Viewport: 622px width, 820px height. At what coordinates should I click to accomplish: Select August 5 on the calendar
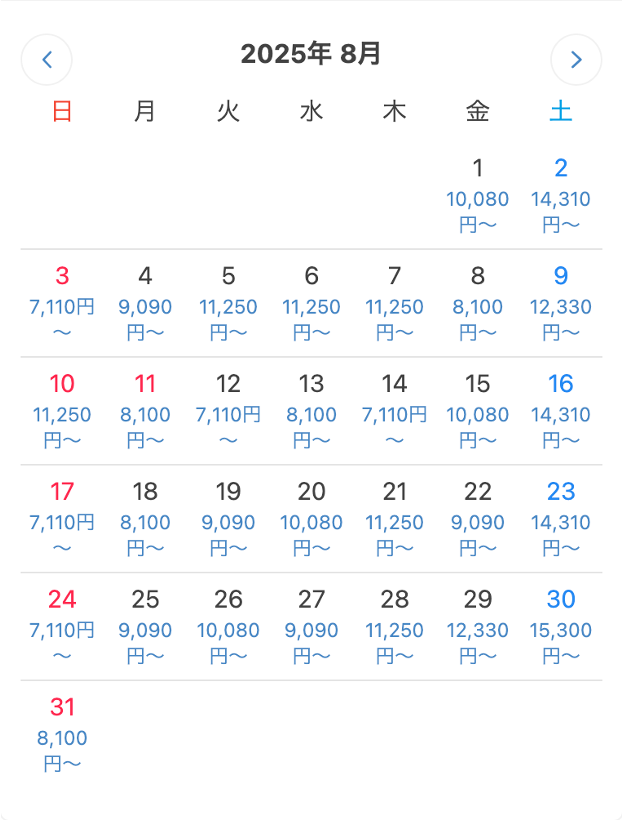(229, 303)
